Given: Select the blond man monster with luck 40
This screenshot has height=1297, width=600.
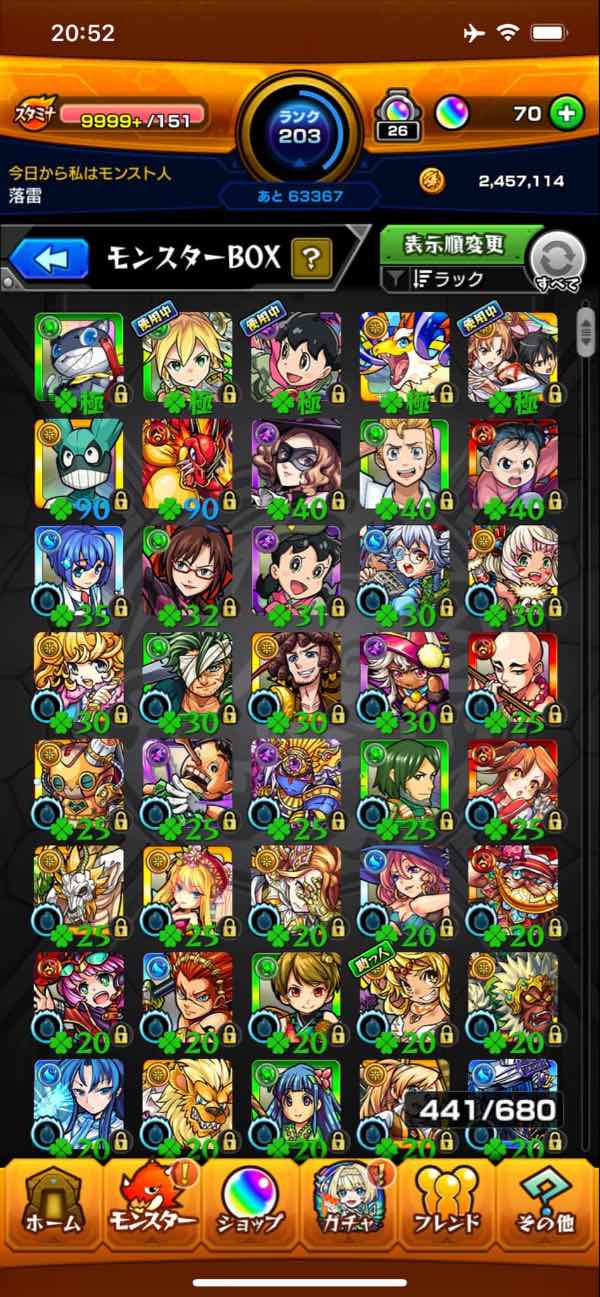Looking at the screenshot, I should point(404,463).
